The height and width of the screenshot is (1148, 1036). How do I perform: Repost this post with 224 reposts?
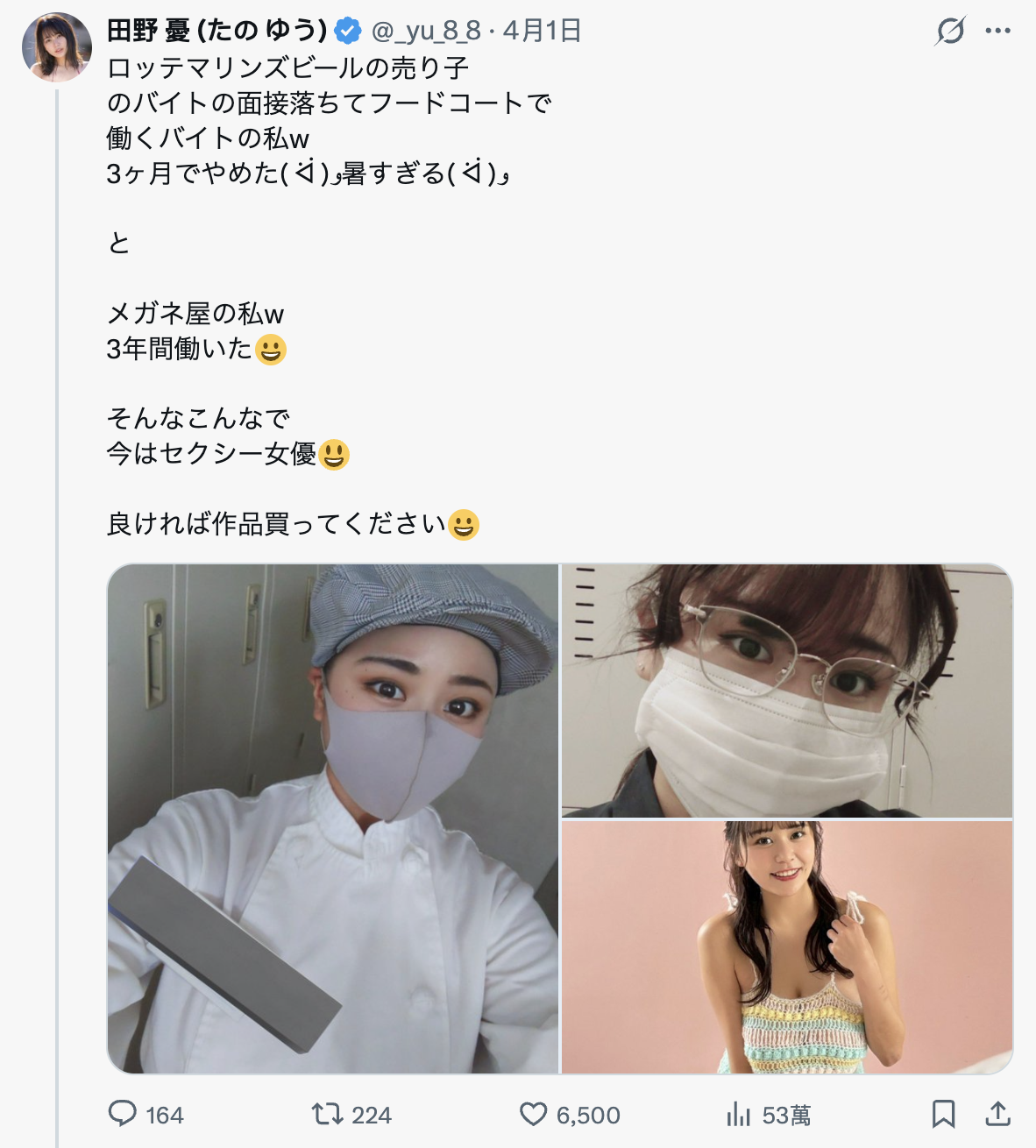(328, 1114)
